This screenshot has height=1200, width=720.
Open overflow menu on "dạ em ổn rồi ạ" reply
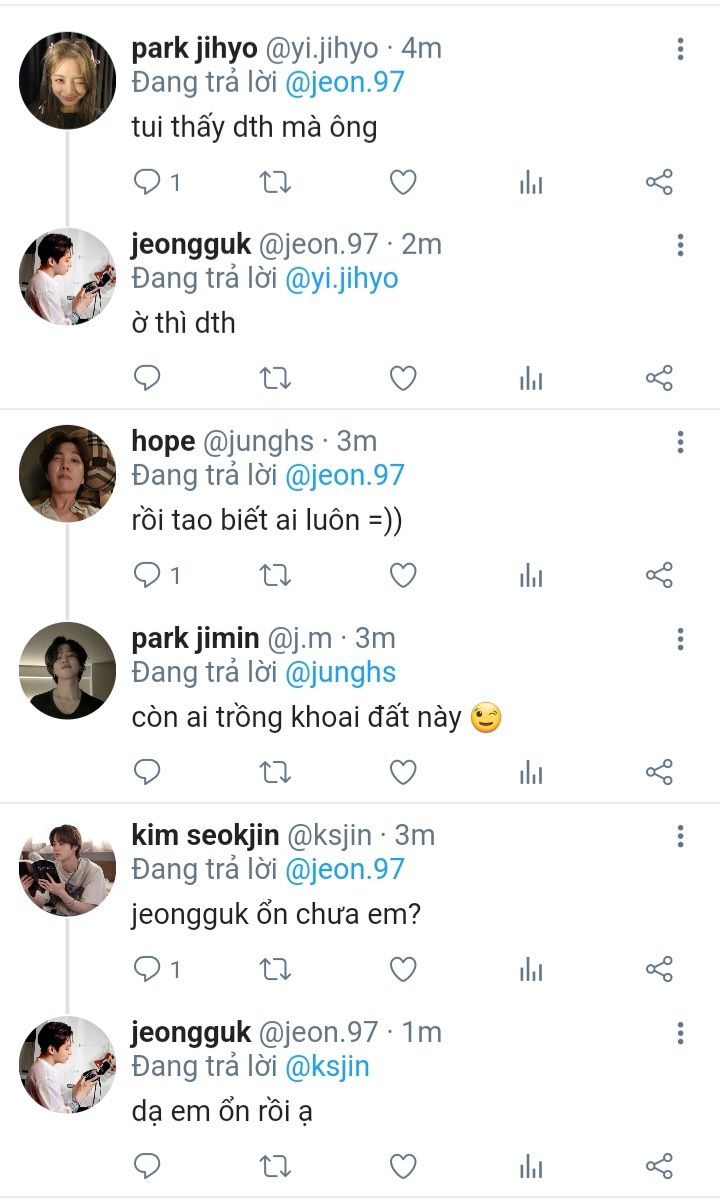(680, 1033)
